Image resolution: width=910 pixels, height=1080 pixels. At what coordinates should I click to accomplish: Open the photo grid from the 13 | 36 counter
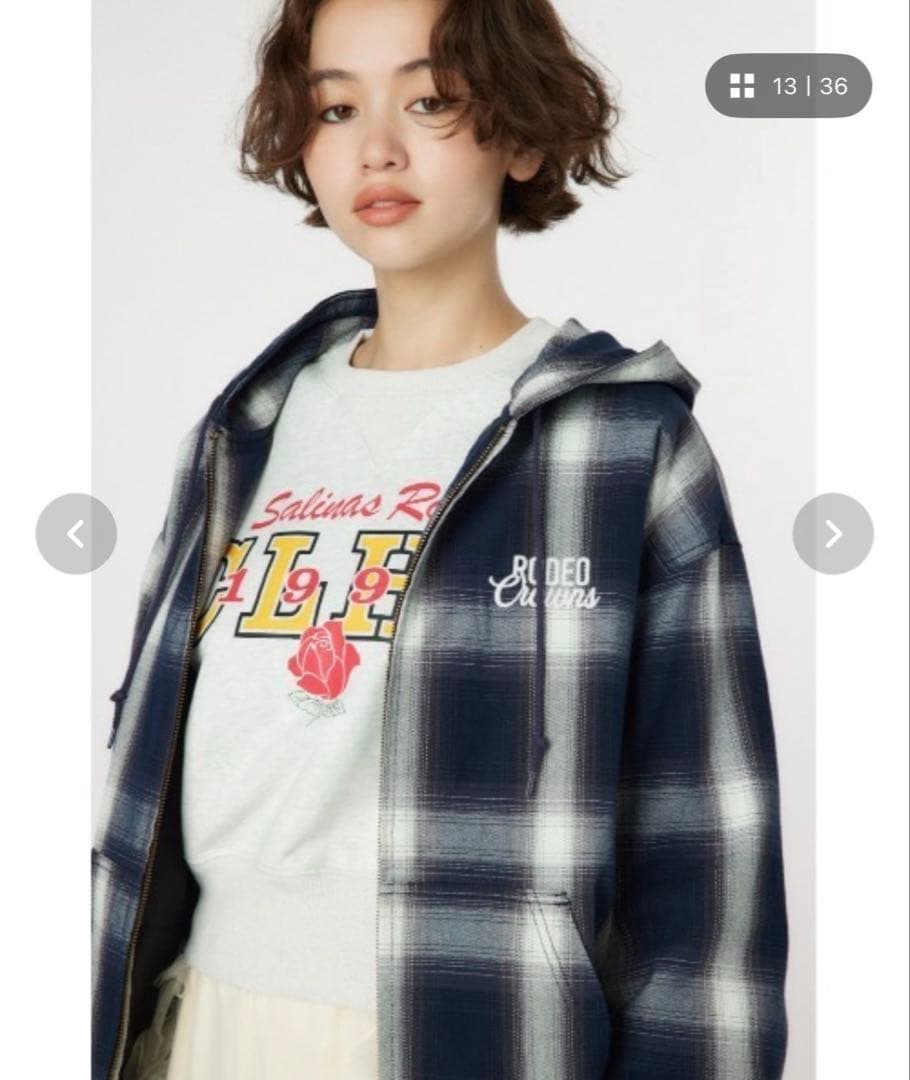[x=788, y=86]
